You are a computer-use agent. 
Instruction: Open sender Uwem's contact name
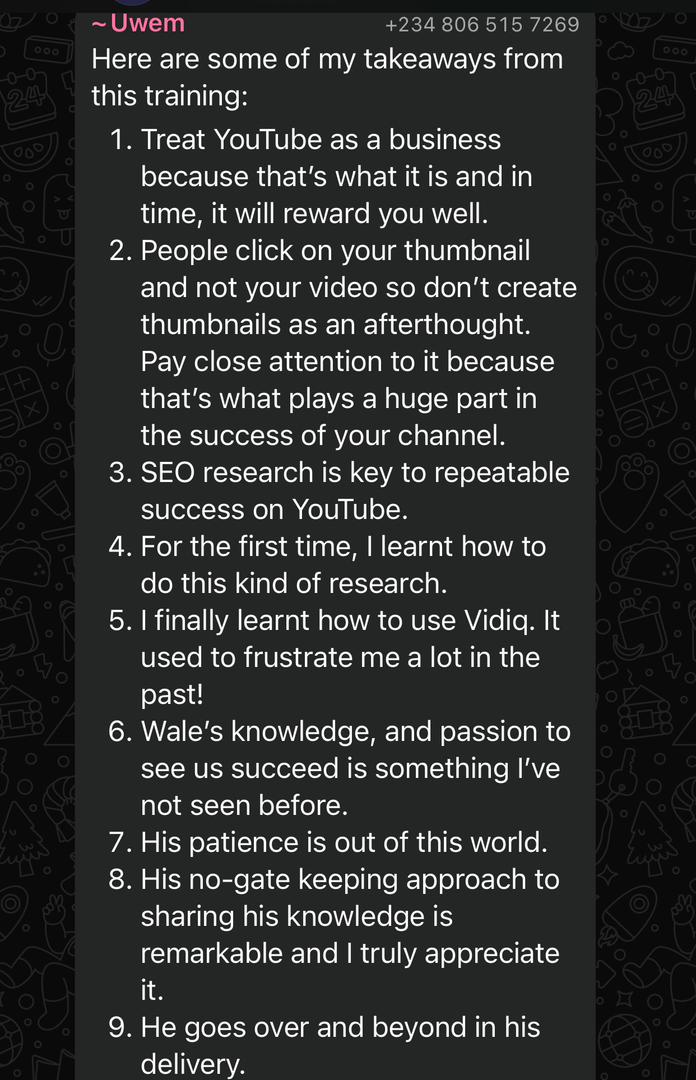pyautogui.click(x=139, y=23)
